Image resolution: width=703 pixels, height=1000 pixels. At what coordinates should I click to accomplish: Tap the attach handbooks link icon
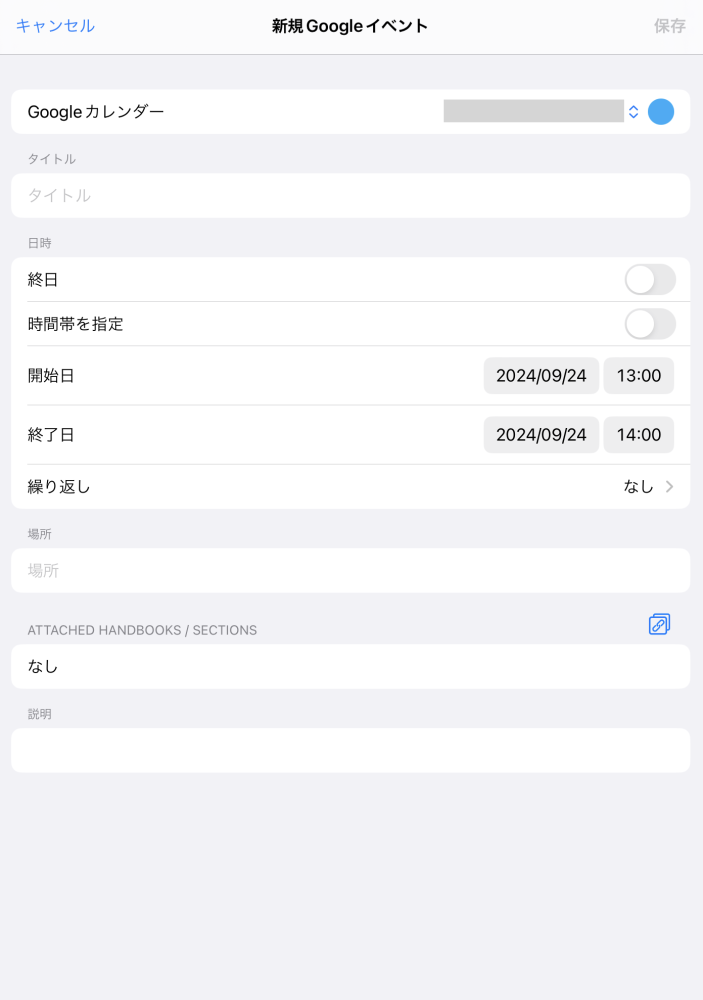point(659,625)
